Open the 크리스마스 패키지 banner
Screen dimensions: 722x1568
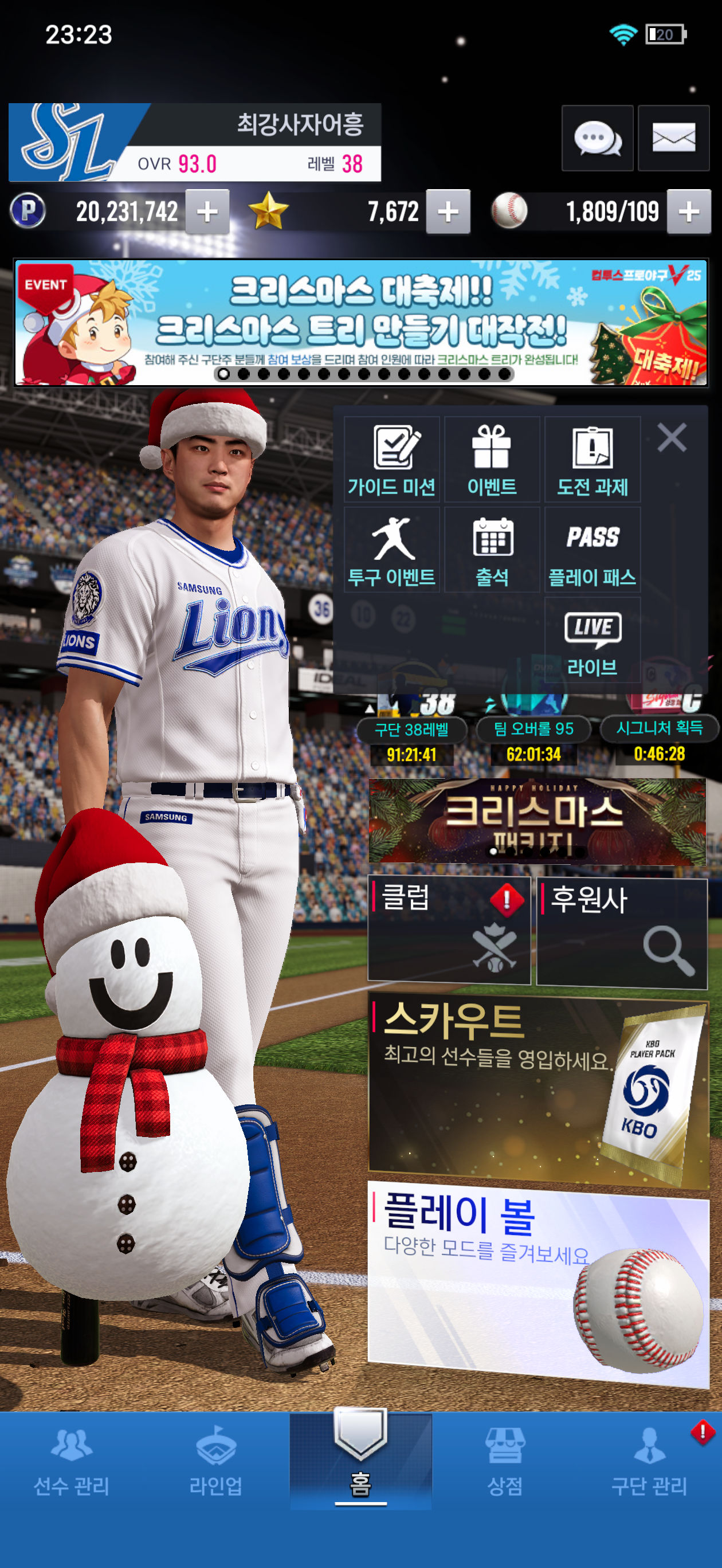click(x=537, y=821)
